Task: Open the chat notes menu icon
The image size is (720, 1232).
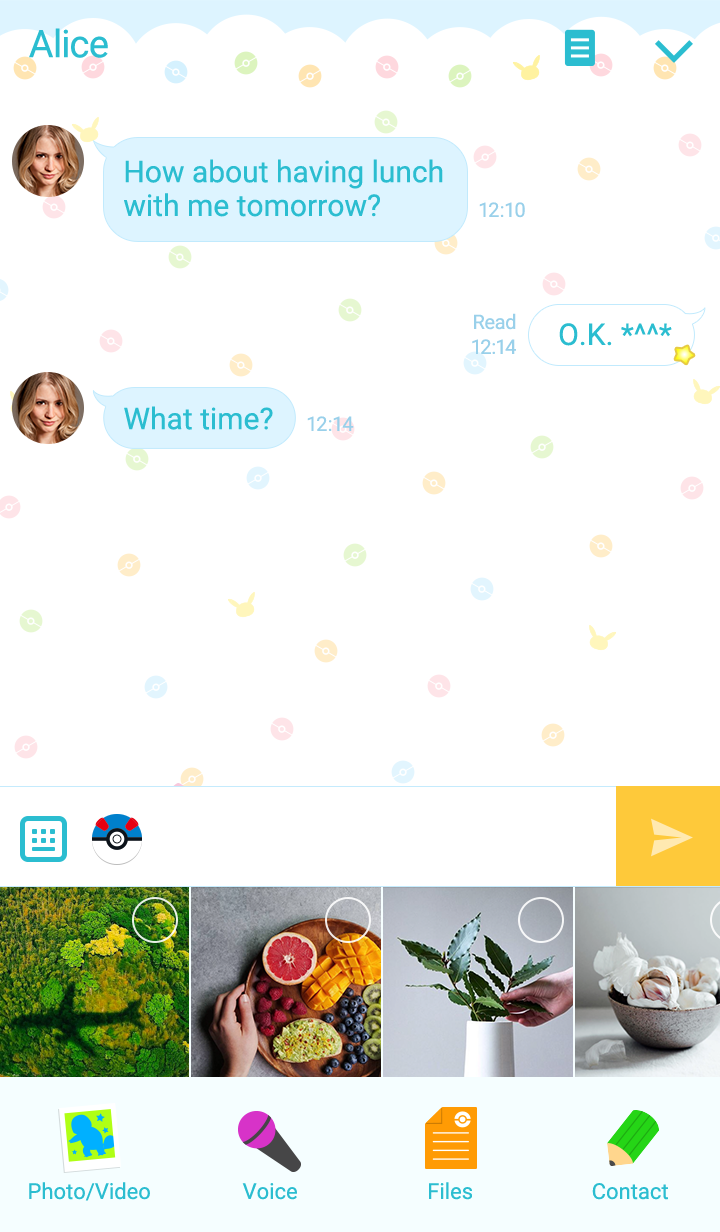Action: pyautogui.click(x=580, y=48)
